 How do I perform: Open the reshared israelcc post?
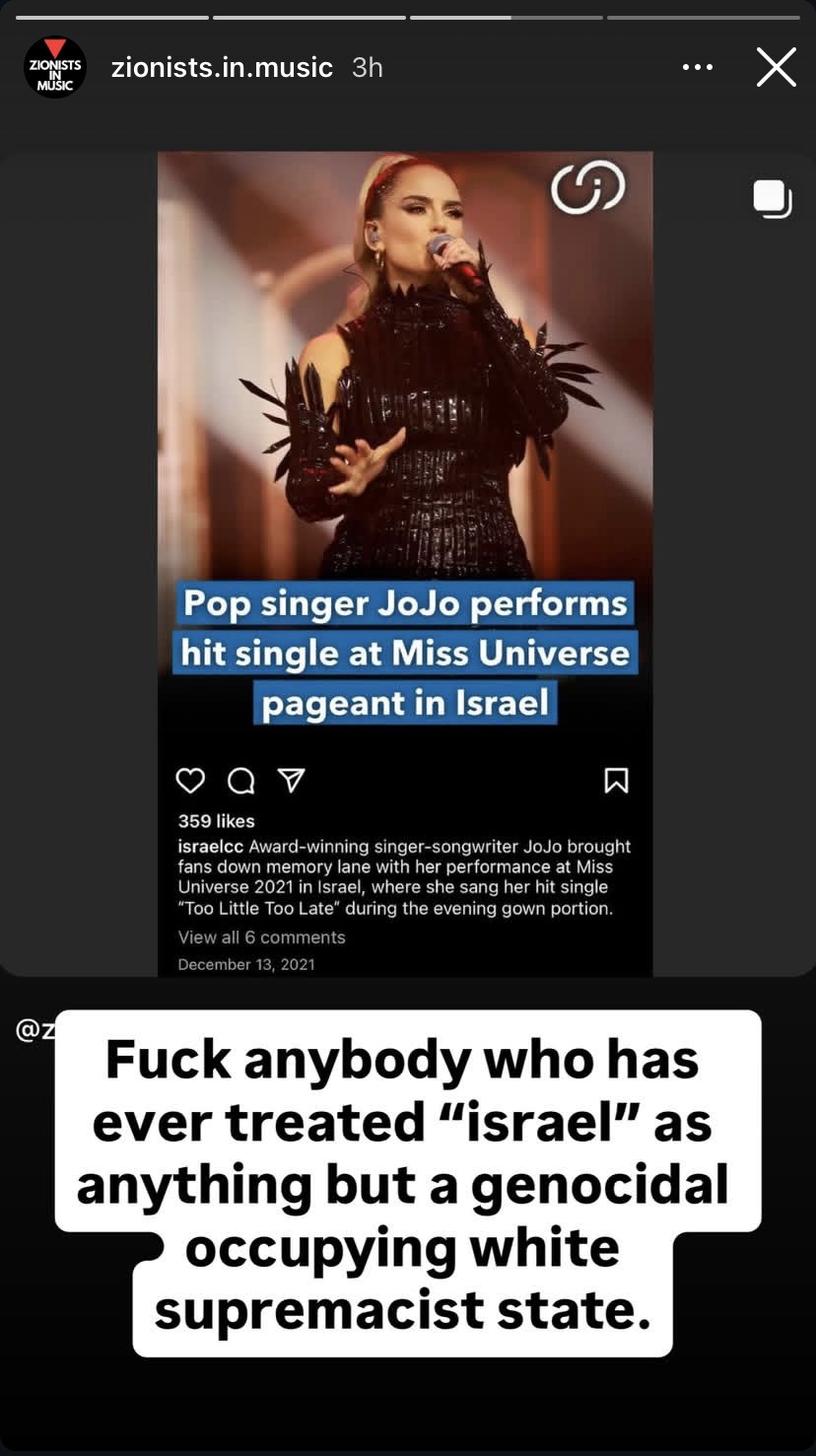405,564
